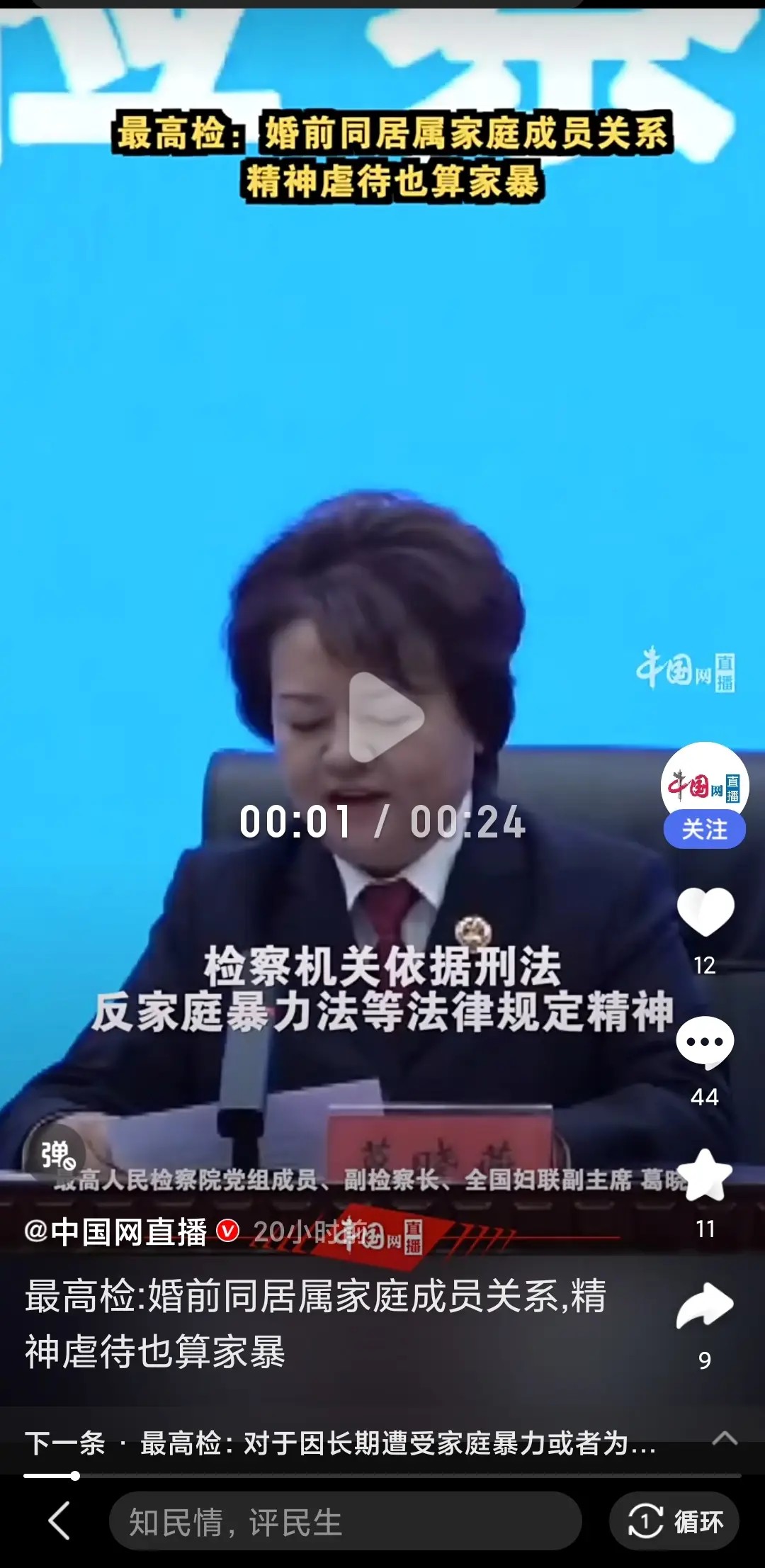Add this video to favorites

tap(705, 1174)
